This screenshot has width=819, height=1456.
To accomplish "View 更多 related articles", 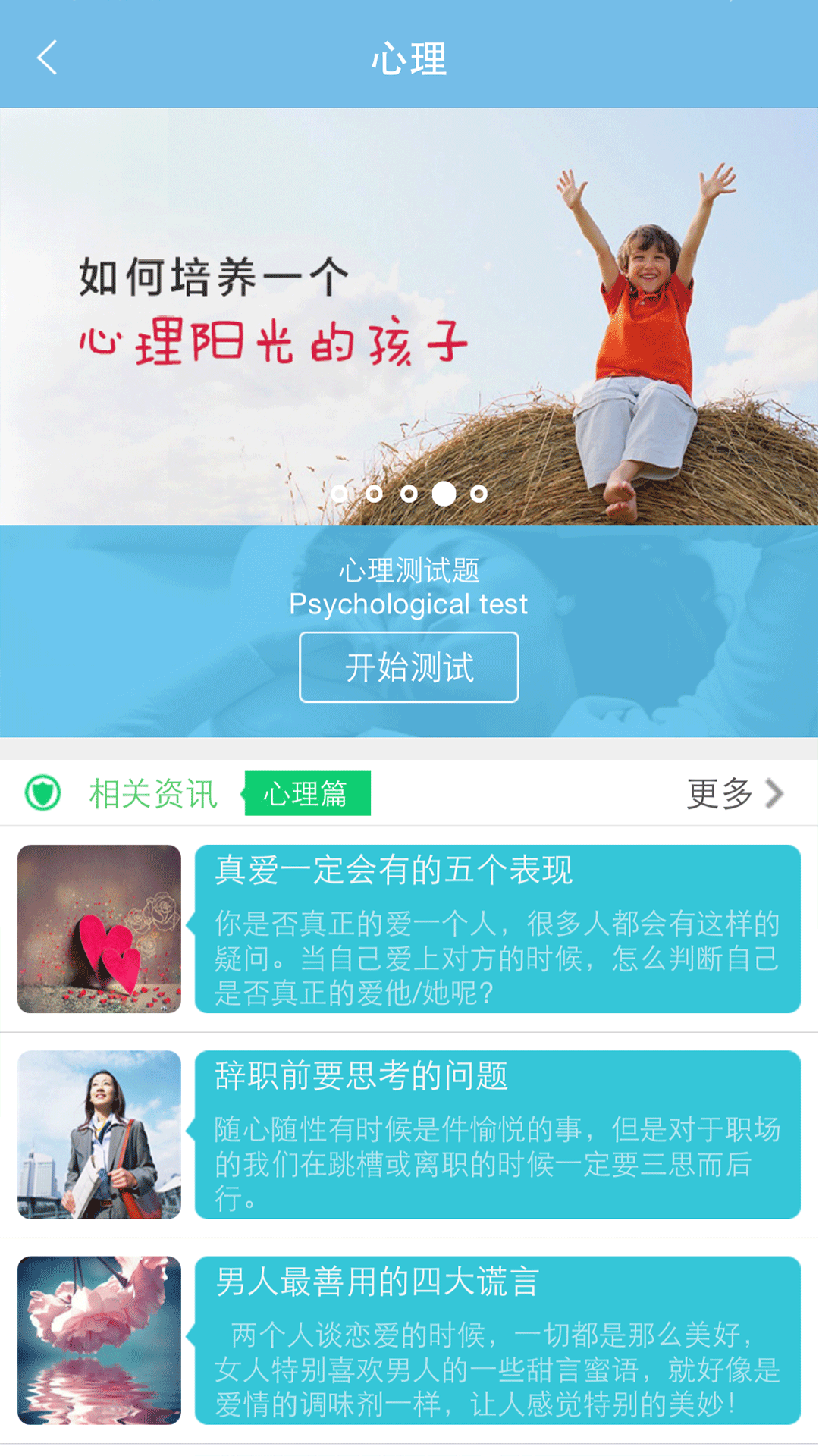I will [x=734, y=793].
